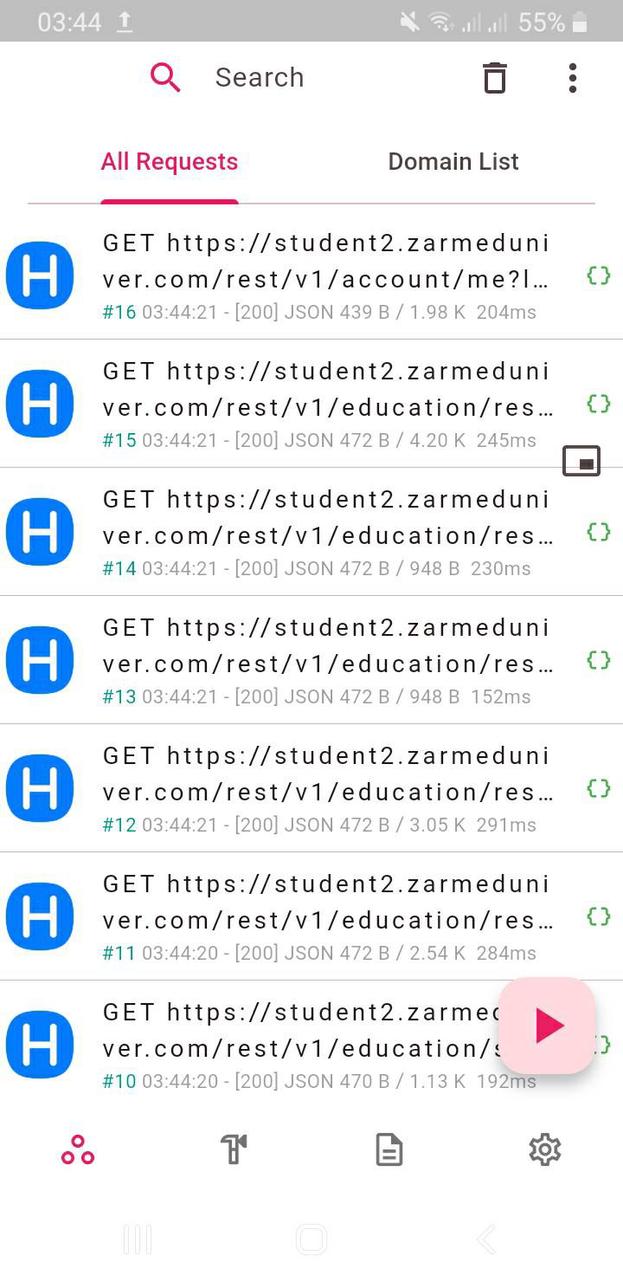Open the settings gear tab

[x=545, y=1150]
